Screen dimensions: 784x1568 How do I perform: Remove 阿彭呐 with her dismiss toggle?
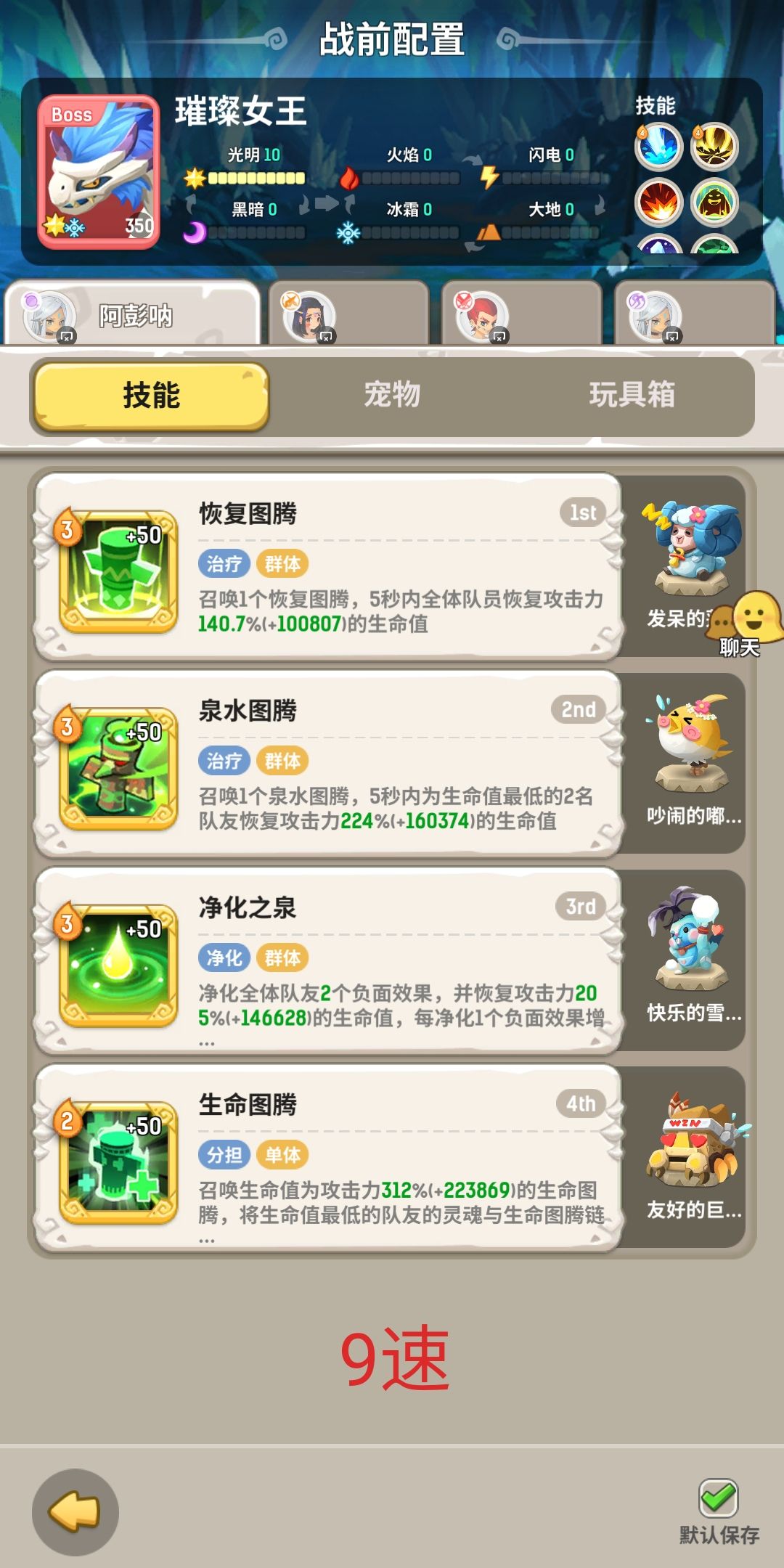(x=65, y=334)
